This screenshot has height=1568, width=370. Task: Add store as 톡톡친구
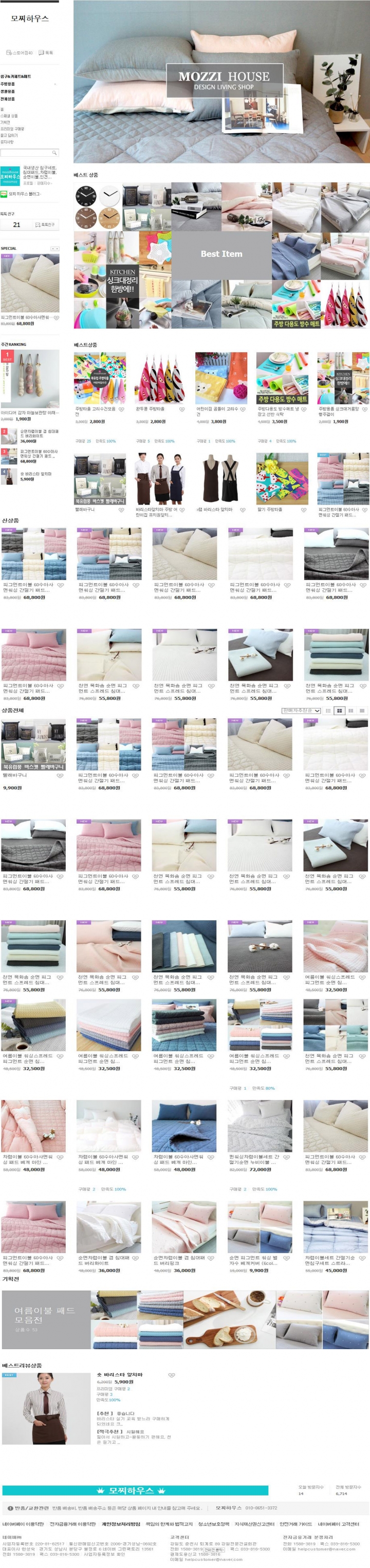[45, 225]
